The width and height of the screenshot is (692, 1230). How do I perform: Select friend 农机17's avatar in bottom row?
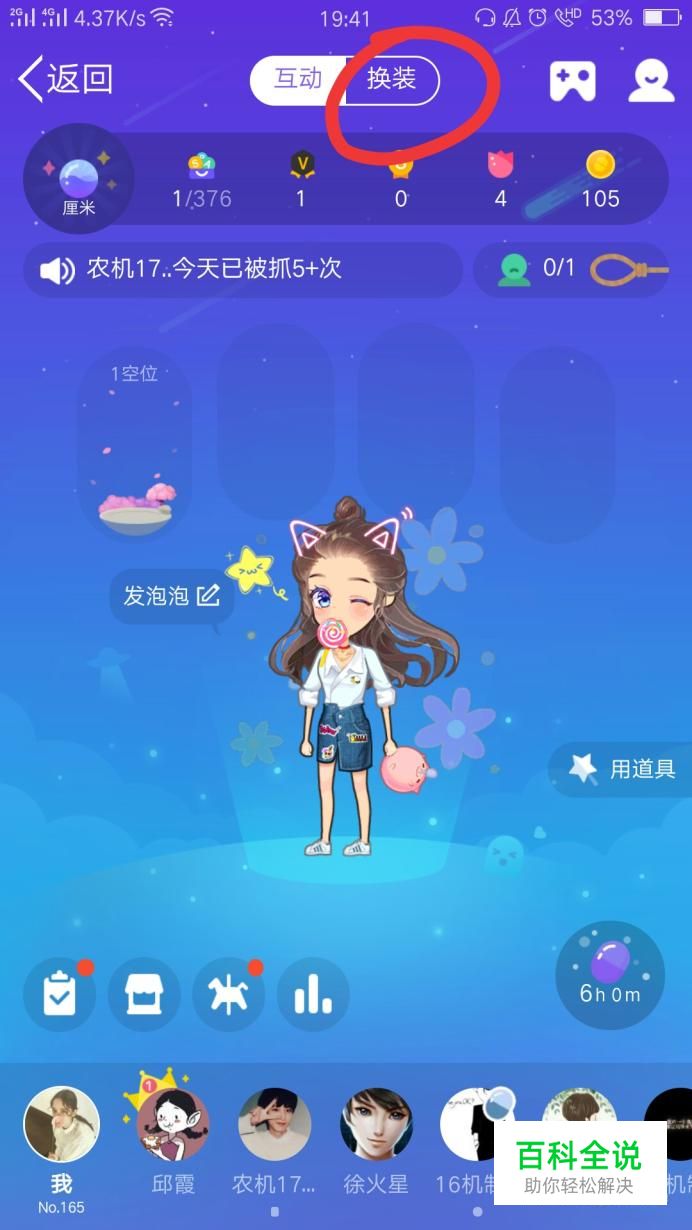(274, 1125)
